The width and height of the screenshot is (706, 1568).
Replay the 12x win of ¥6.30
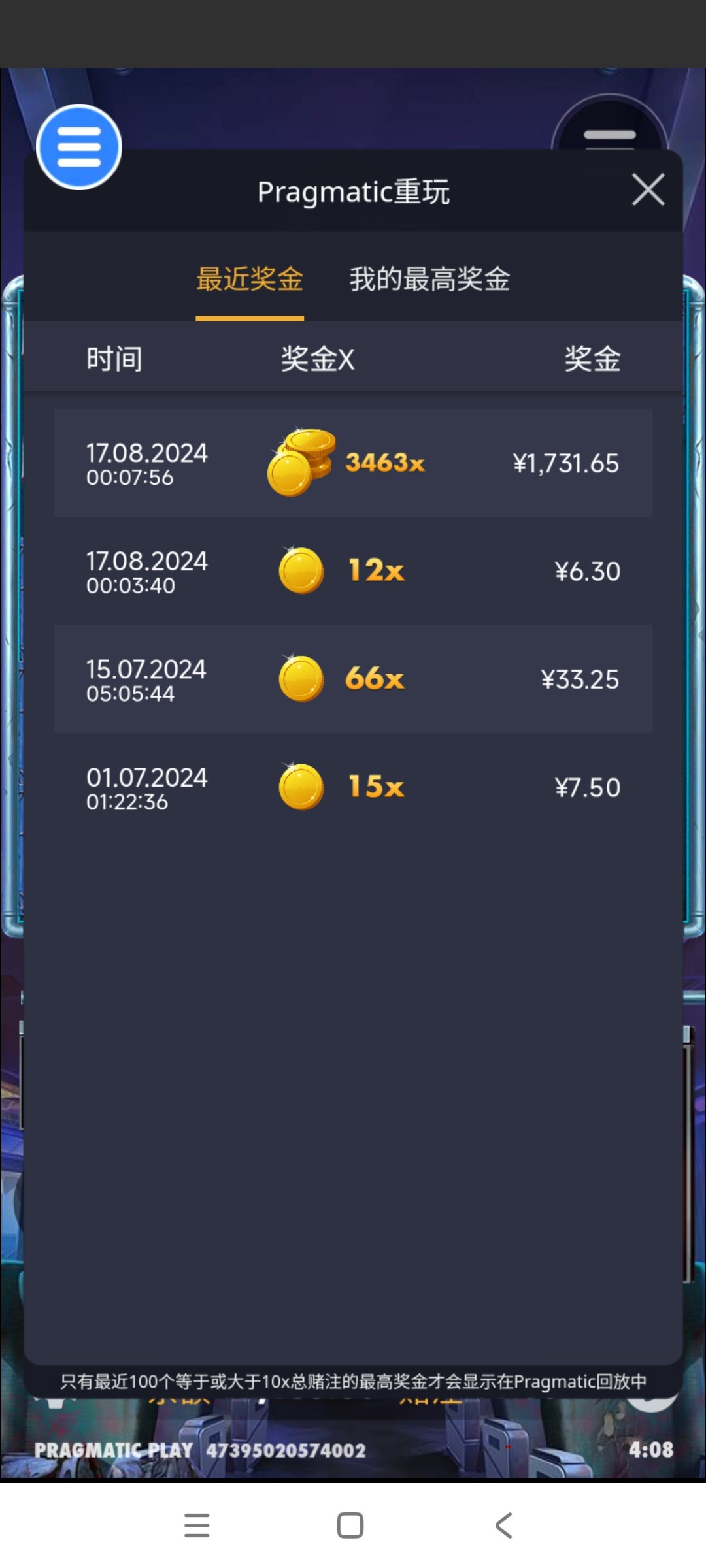point(353,571)
